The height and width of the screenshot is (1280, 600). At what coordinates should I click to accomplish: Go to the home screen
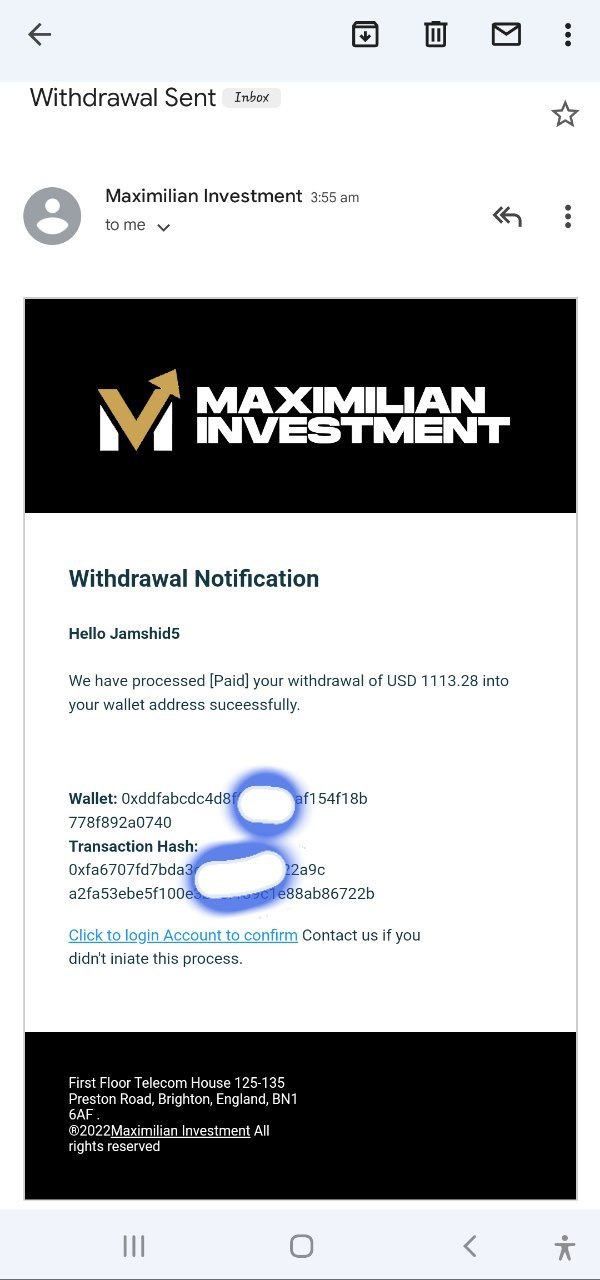coord(301,1246)
